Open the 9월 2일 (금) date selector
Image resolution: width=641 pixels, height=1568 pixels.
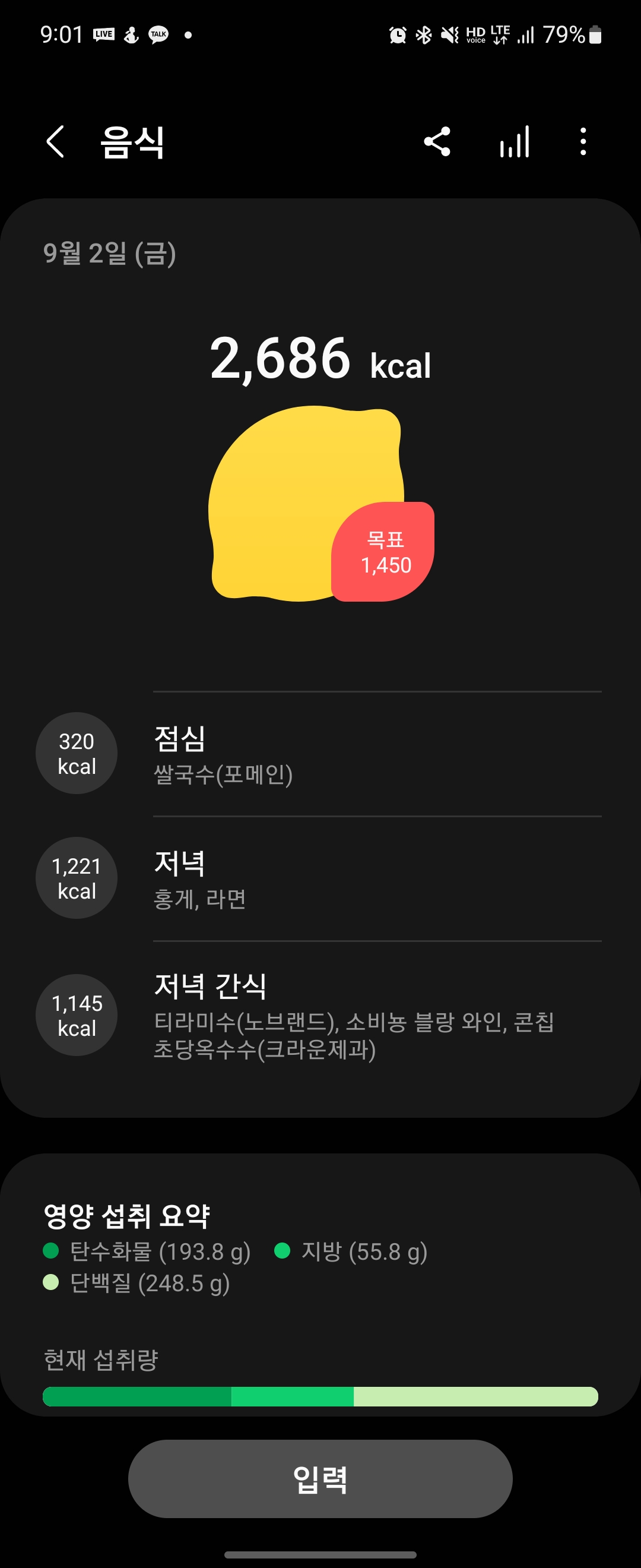click(108, 254)
